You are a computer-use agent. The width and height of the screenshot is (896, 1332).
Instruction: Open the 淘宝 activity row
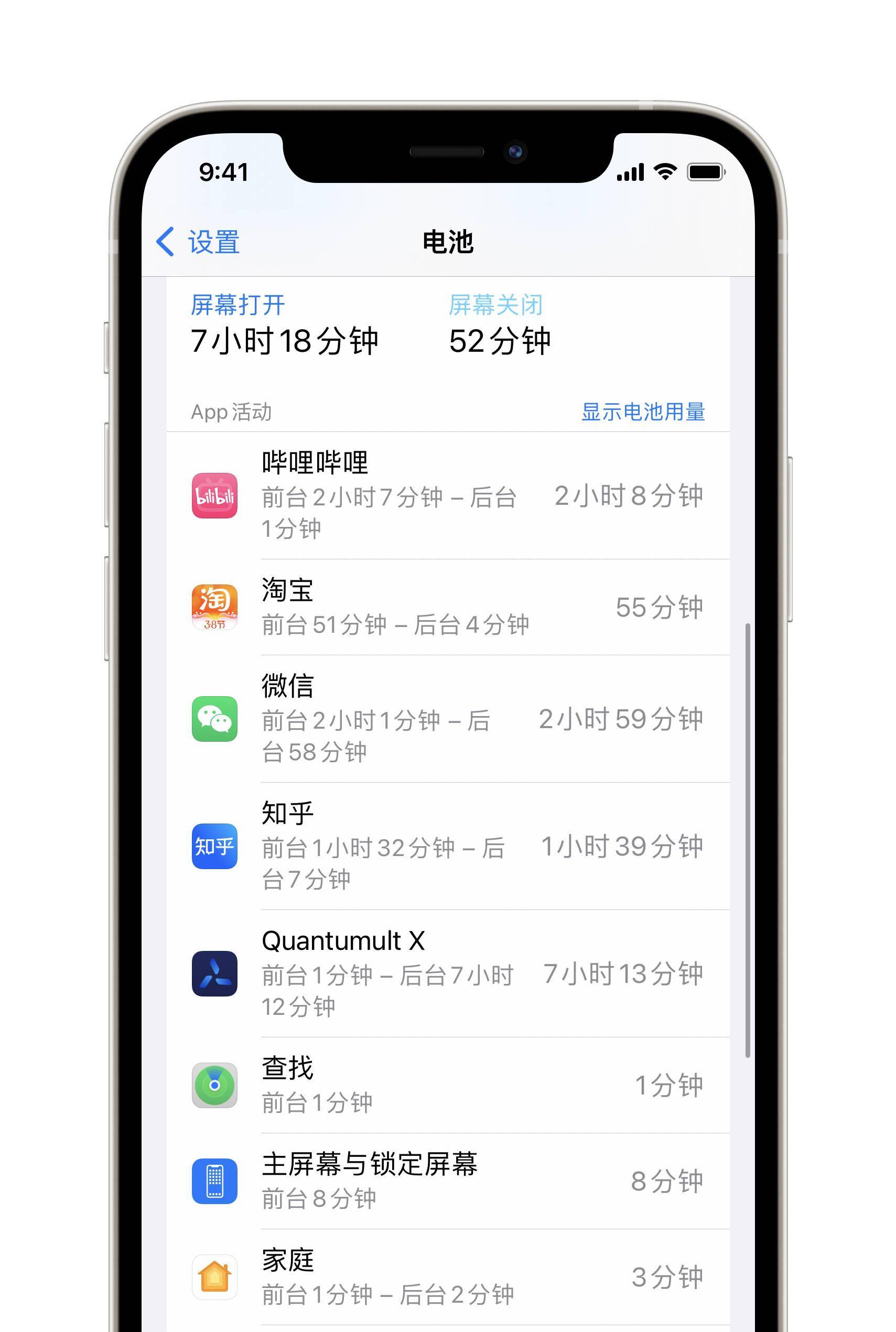click(x=448, y=607)
